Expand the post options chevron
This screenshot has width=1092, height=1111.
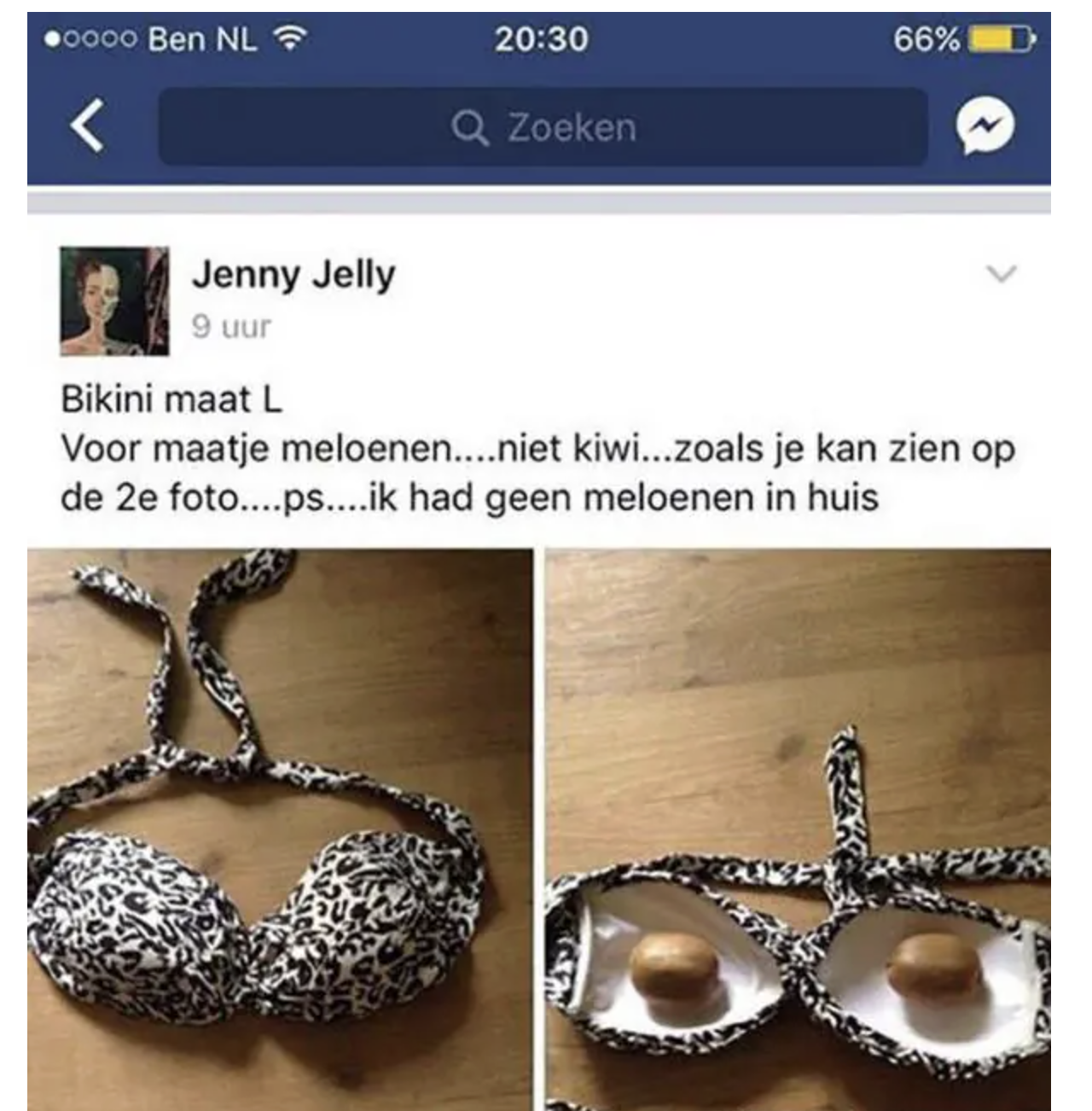click(1001, 275)
